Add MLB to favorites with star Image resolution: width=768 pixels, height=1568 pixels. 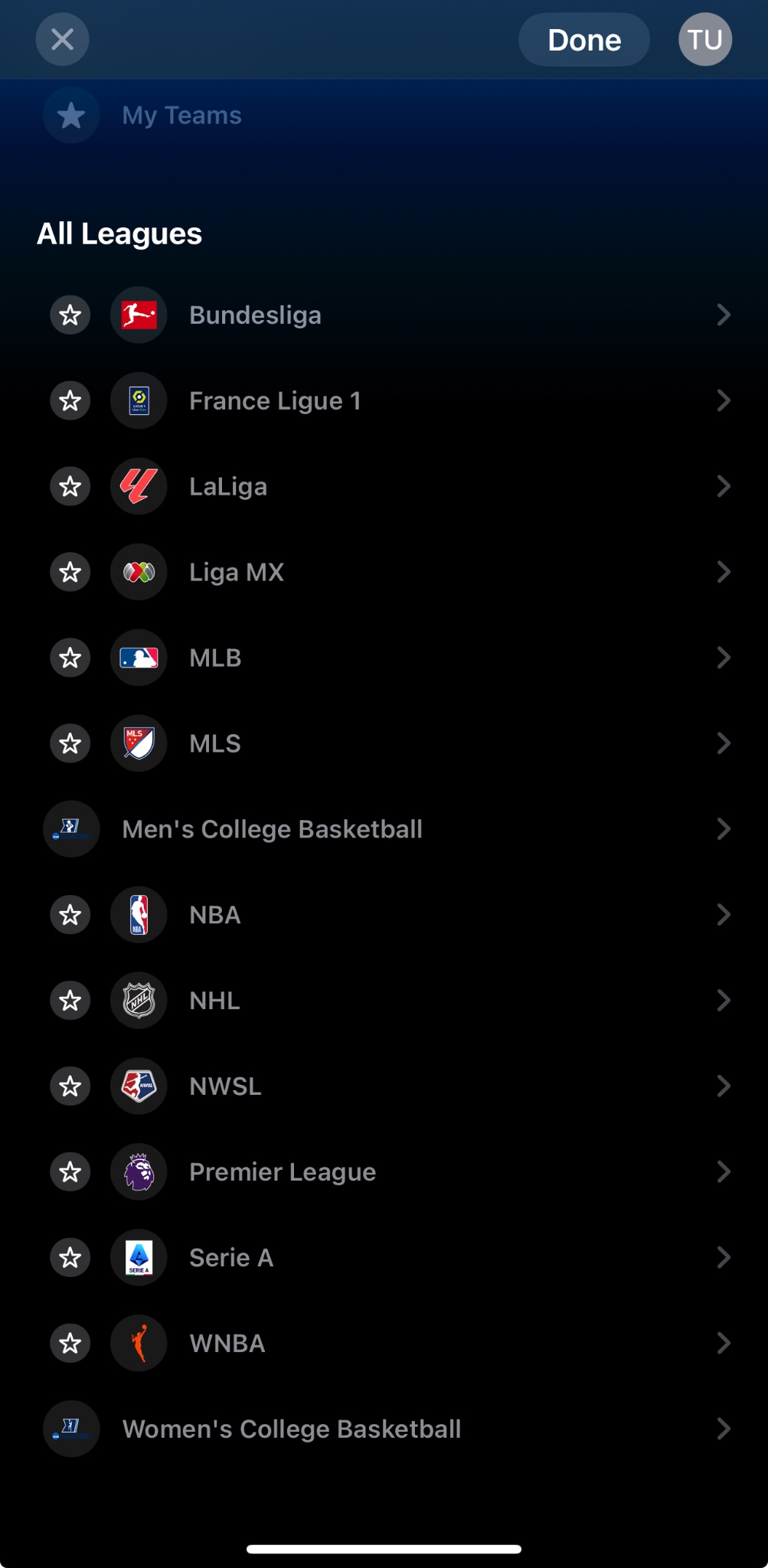coord(70,658)
